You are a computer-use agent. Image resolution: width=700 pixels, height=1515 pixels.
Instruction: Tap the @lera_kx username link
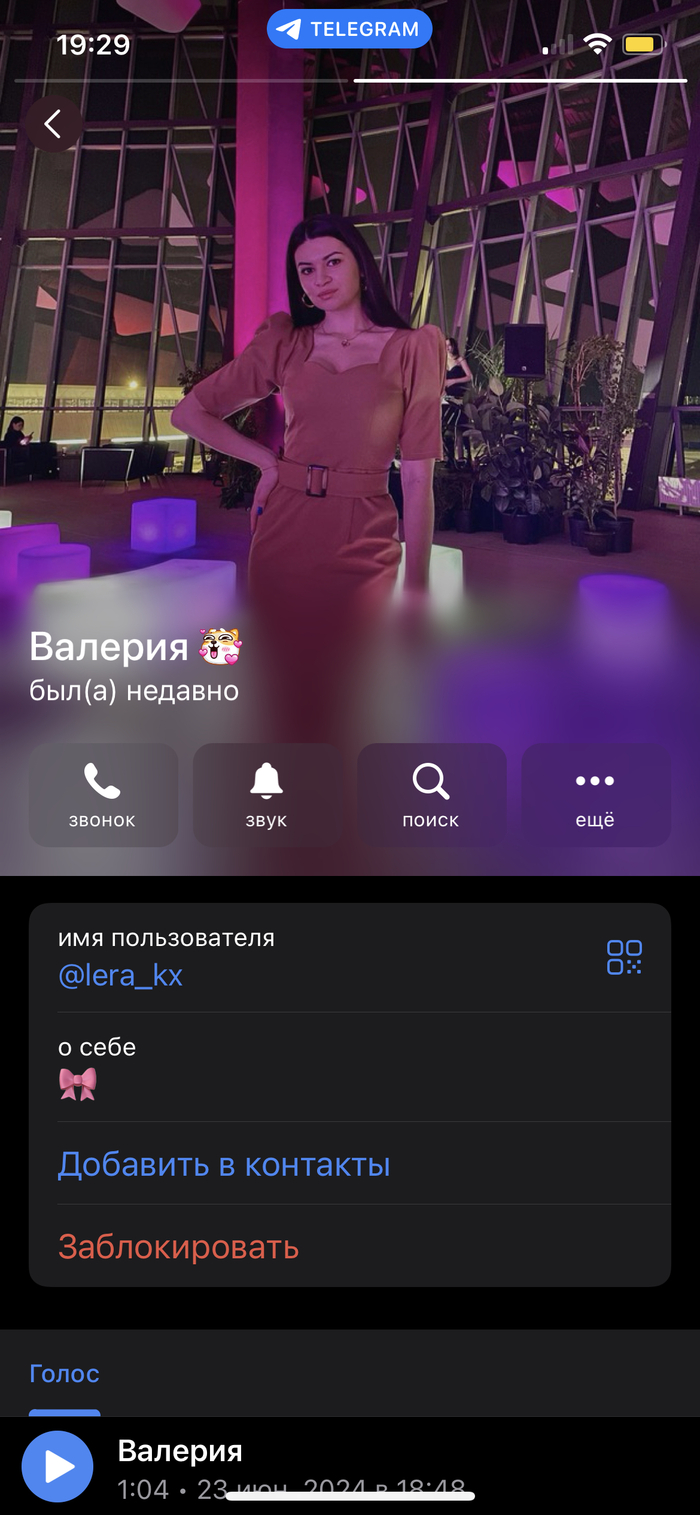(121, 976)
